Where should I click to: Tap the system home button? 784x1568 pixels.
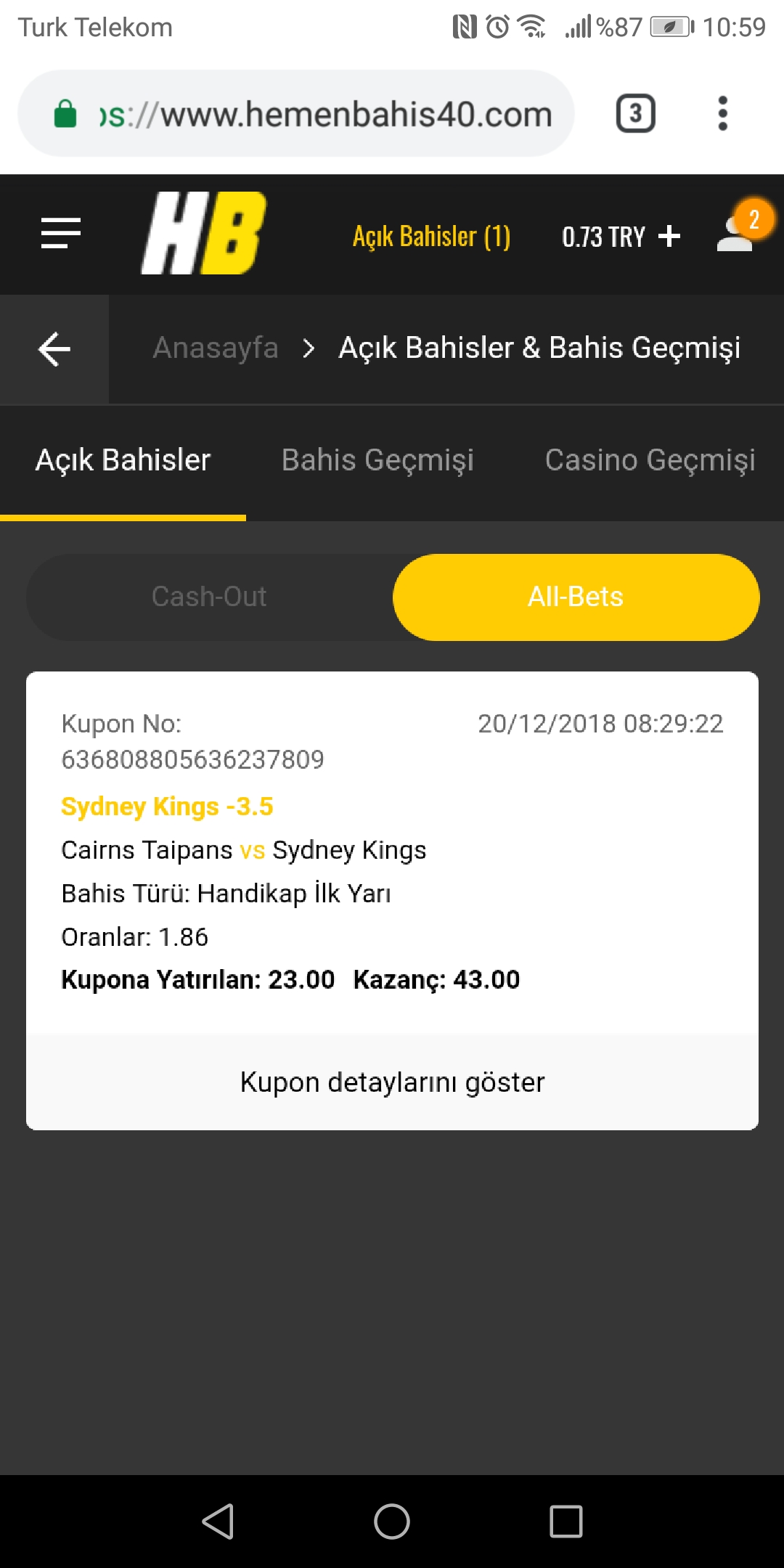tap(392, 1522)
